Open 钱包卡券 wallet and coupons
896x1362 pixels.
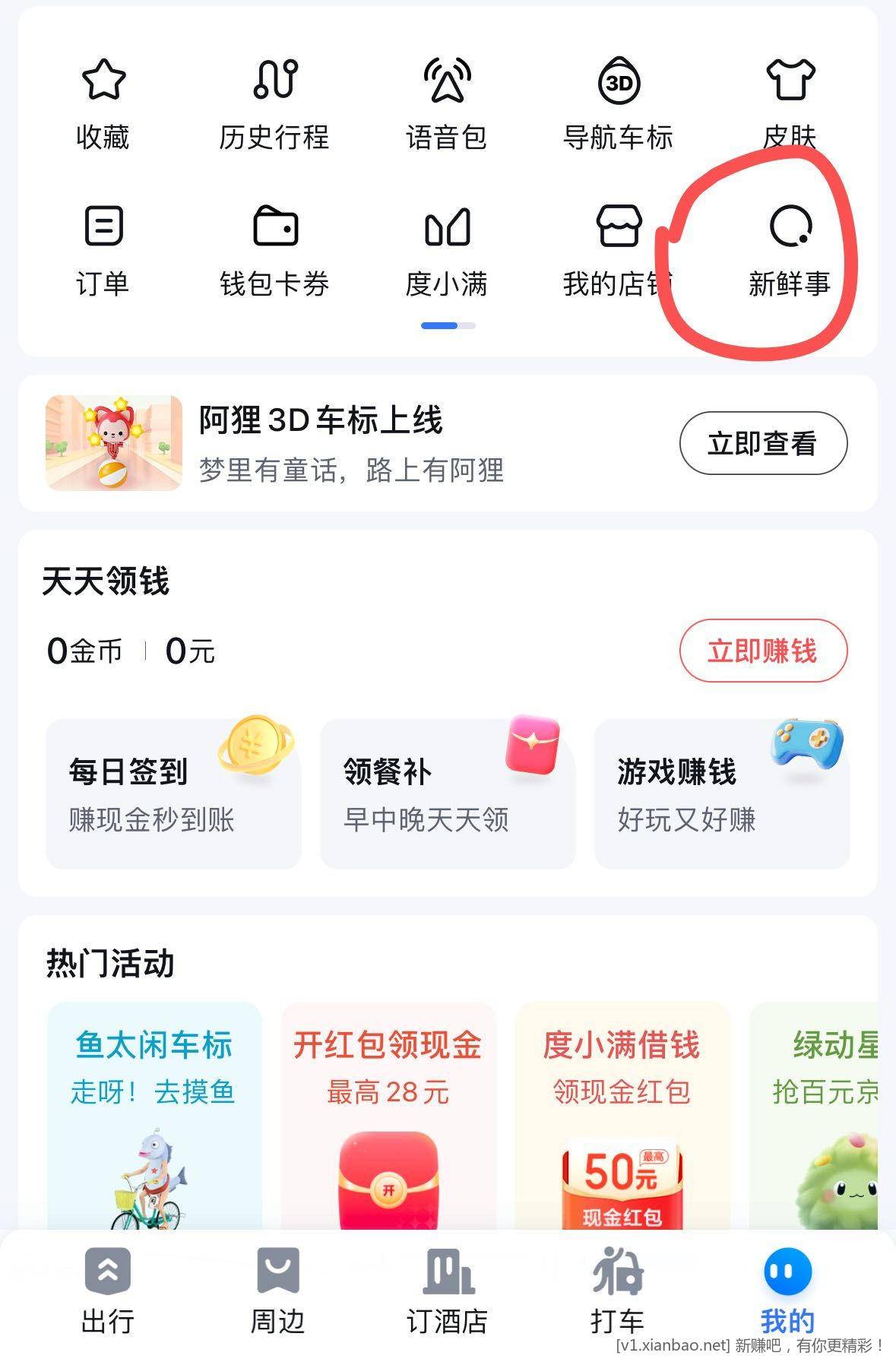(x=274, y=251)
